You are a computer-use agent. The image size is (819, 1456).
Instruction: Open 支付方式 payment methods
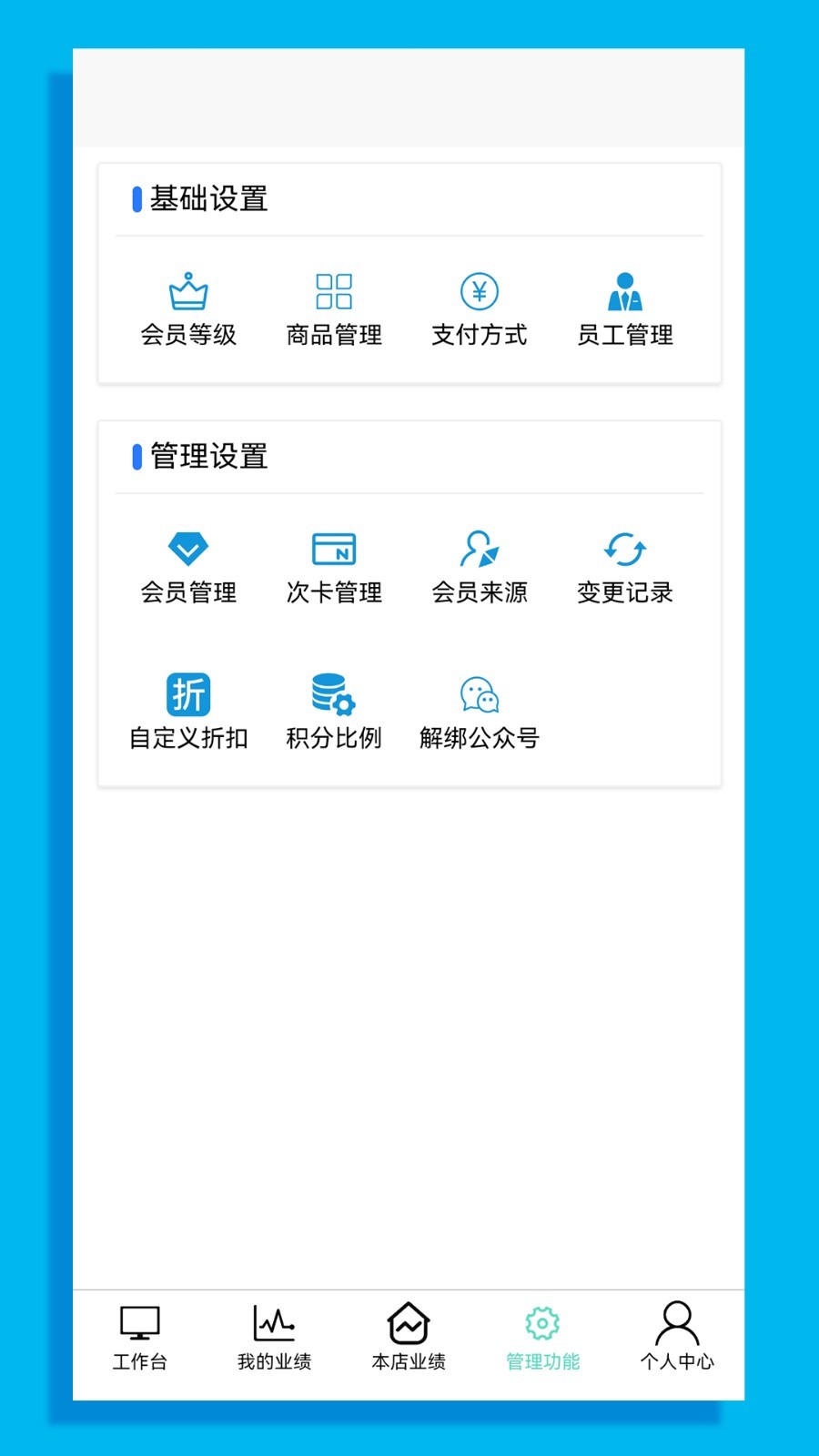(480, 309)
